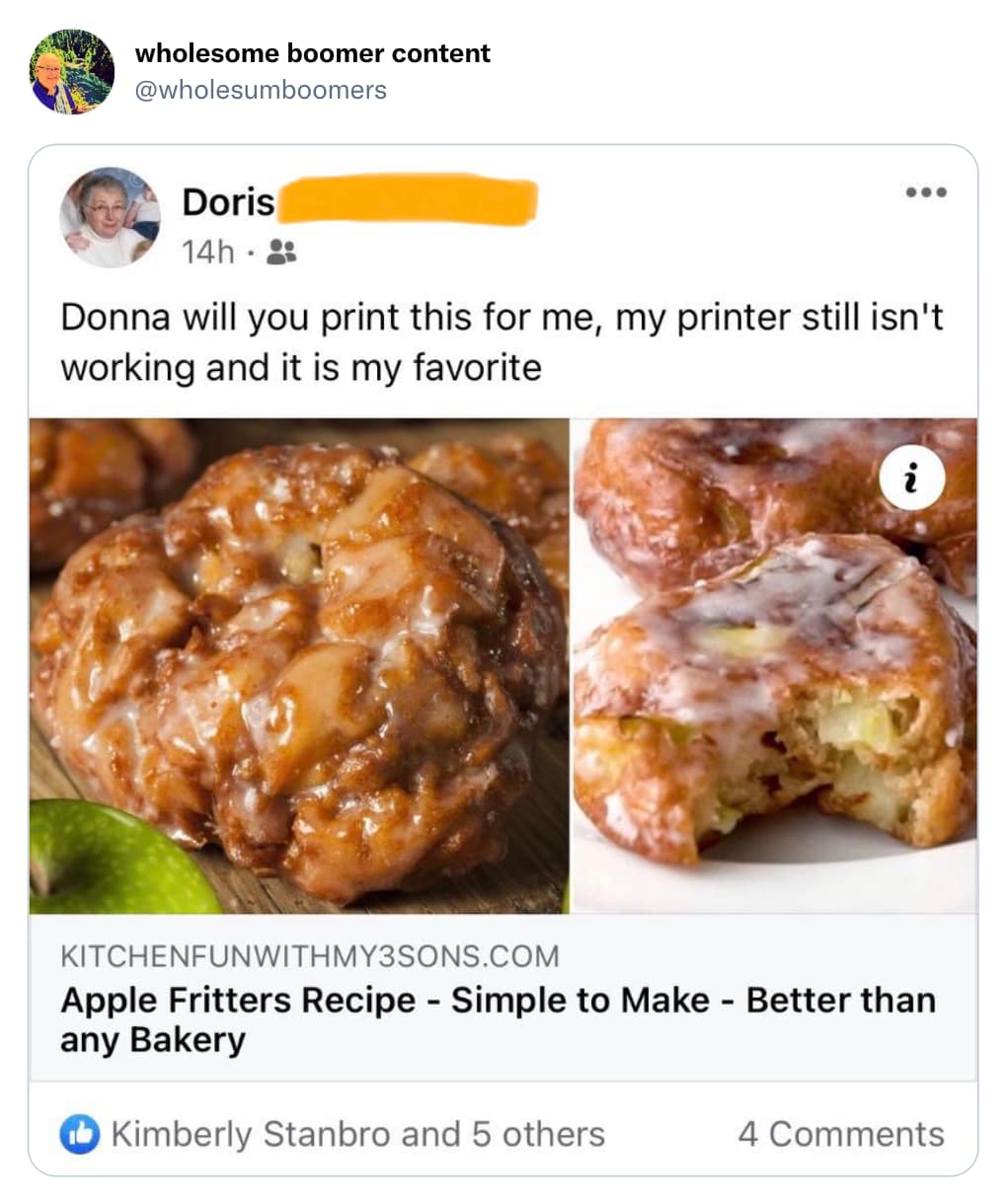Open the attached image of Doris's post
This screenshot has width=1006, height=1204.
tap(503, 665)
